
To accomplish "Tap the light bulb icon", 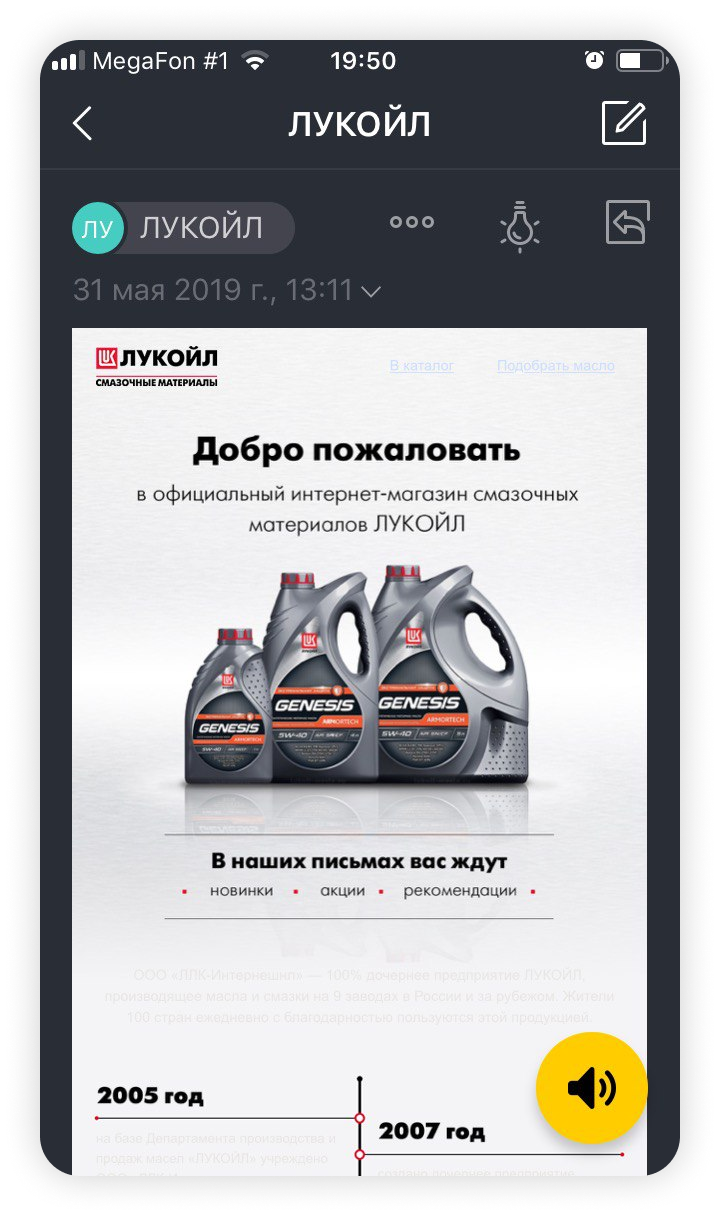I will pyautogui.click(x=518, y=226).
